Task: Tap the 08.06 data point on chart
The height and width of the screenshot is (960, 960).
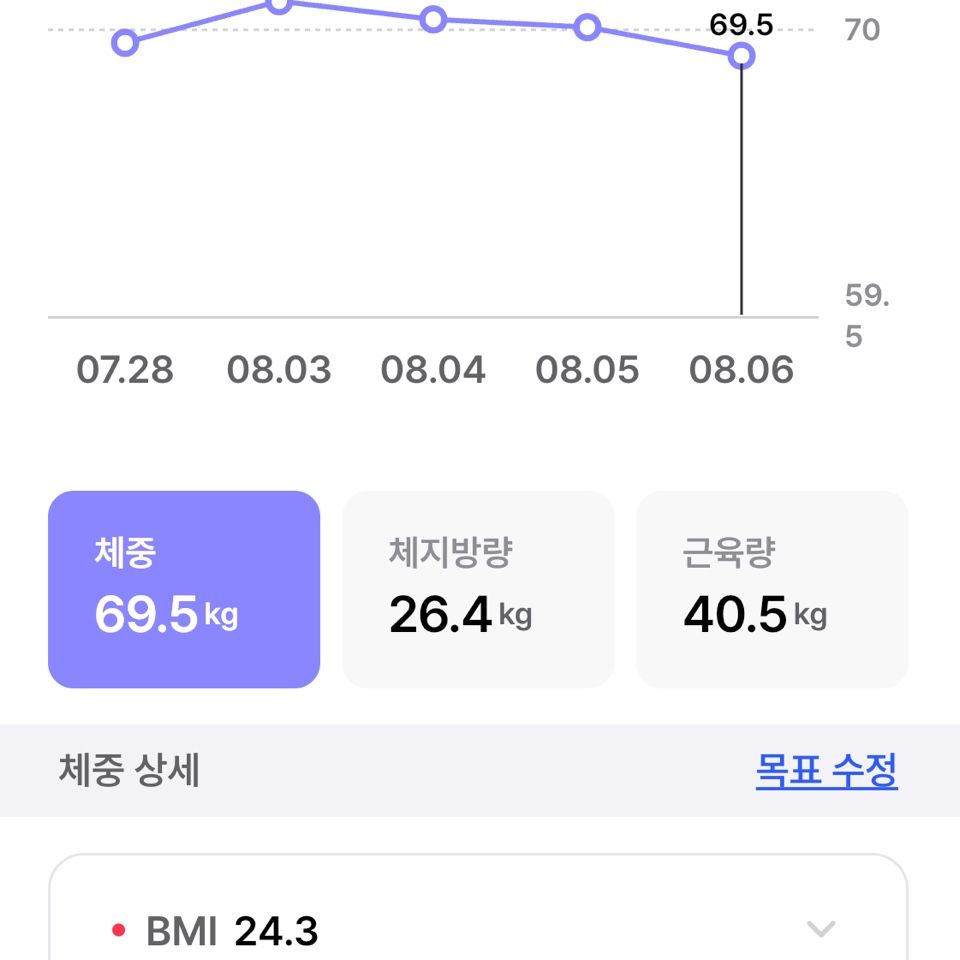Action: 741,56
